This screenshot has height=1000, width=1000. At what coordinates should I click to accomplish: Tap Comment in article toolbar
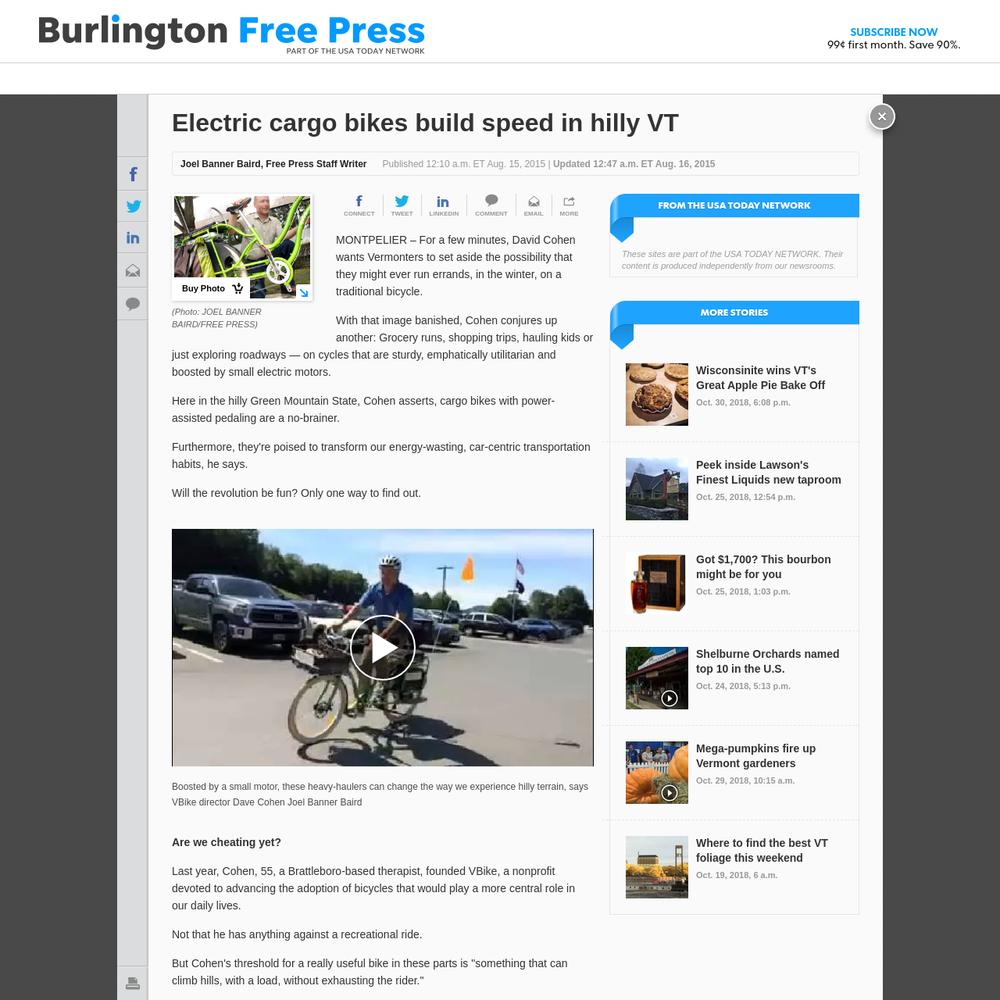click(x=491, y=205)
